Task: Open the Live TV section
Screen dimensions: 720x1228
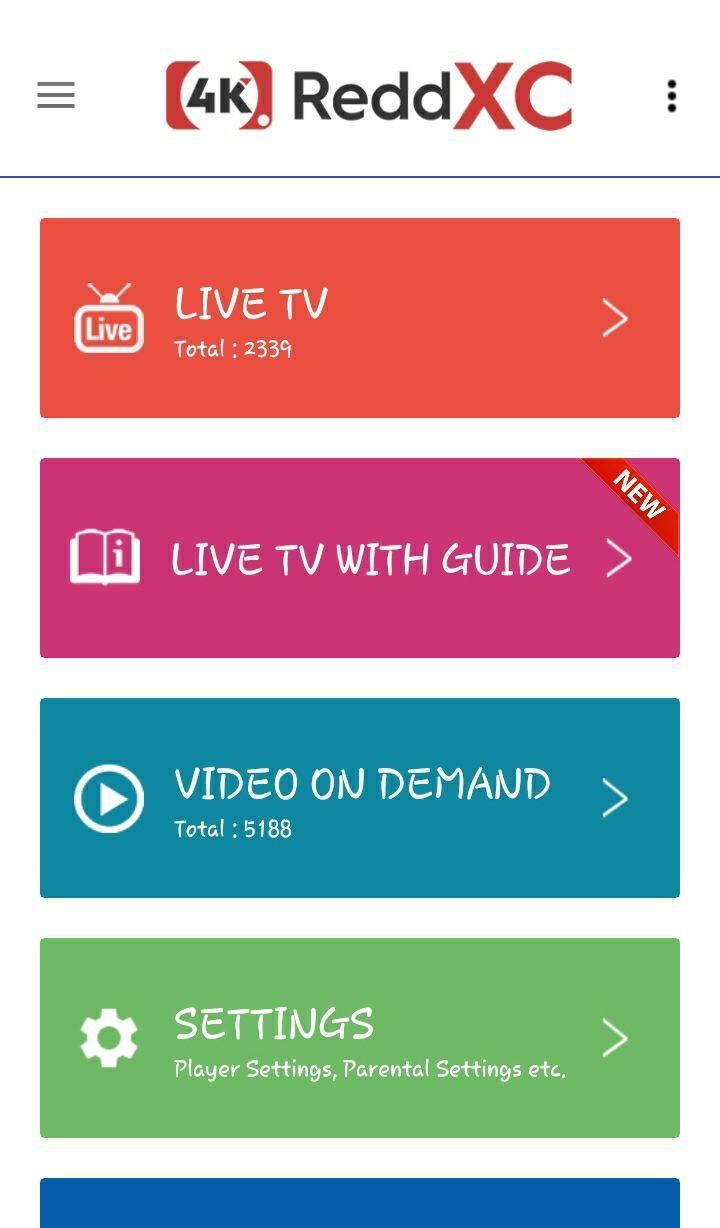Action: [360, 318]
